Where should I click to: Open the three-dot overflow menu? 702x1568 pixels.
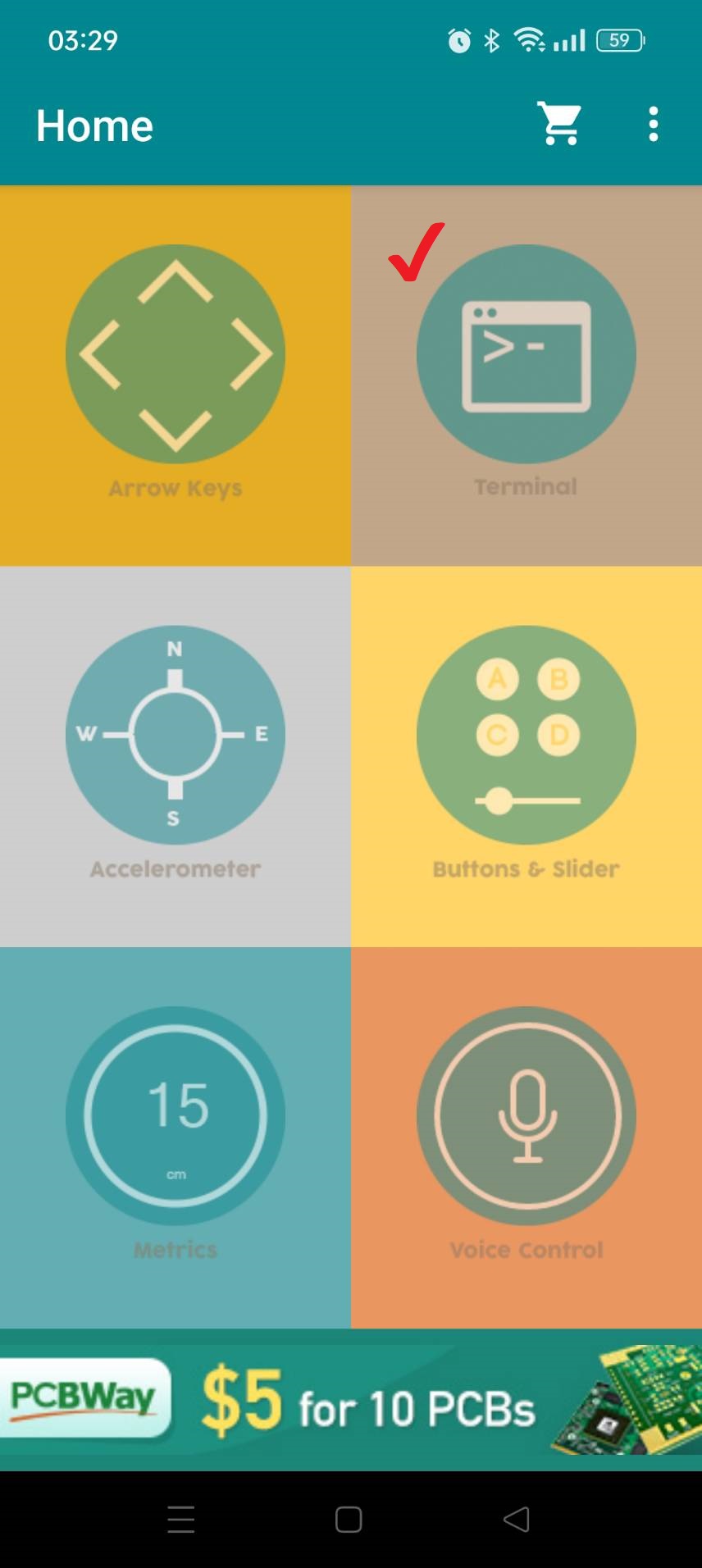pos(653,125)
